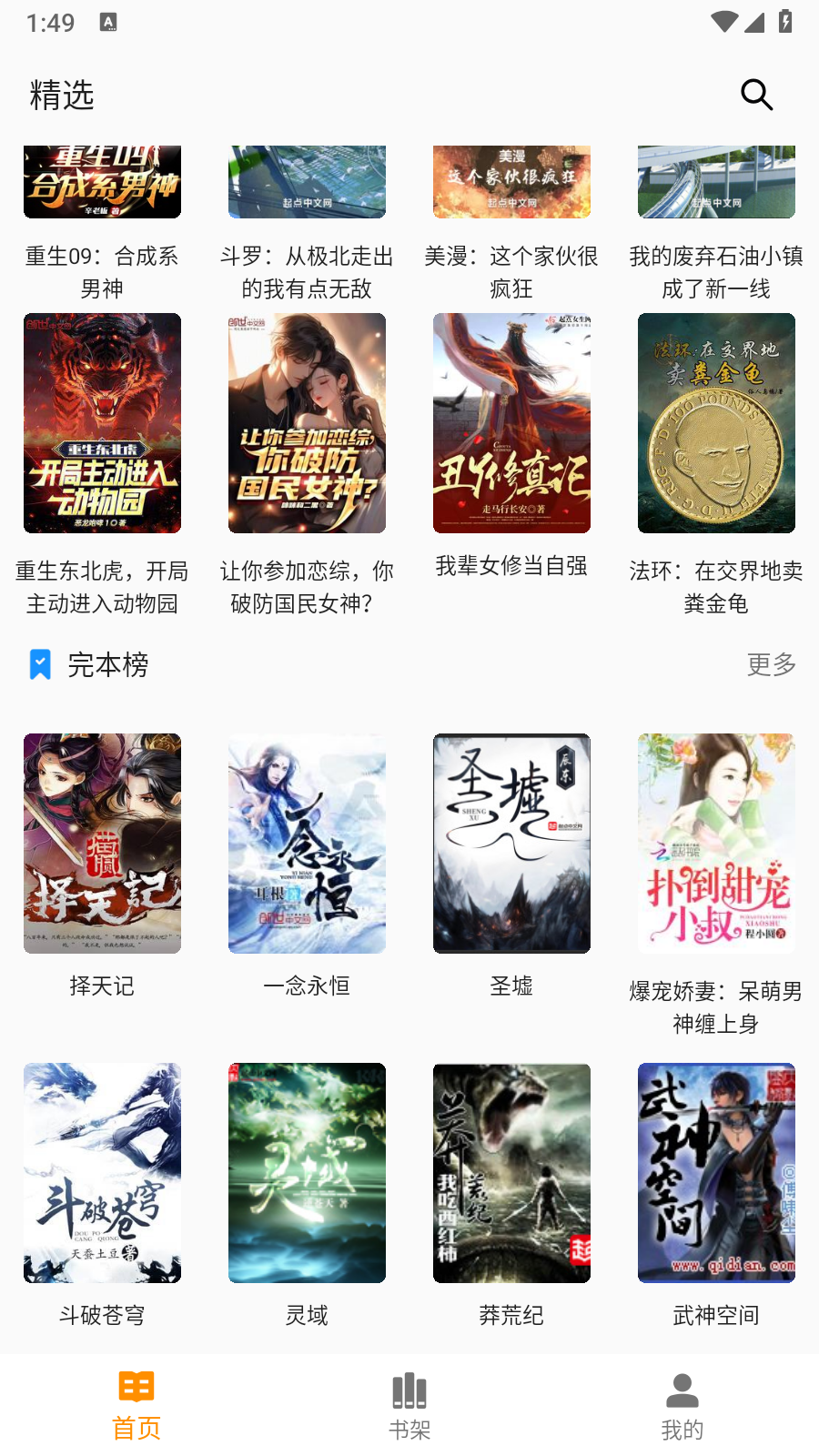
Task: Switch to the 书架 tab
Action: click(x=409, y=1406)
